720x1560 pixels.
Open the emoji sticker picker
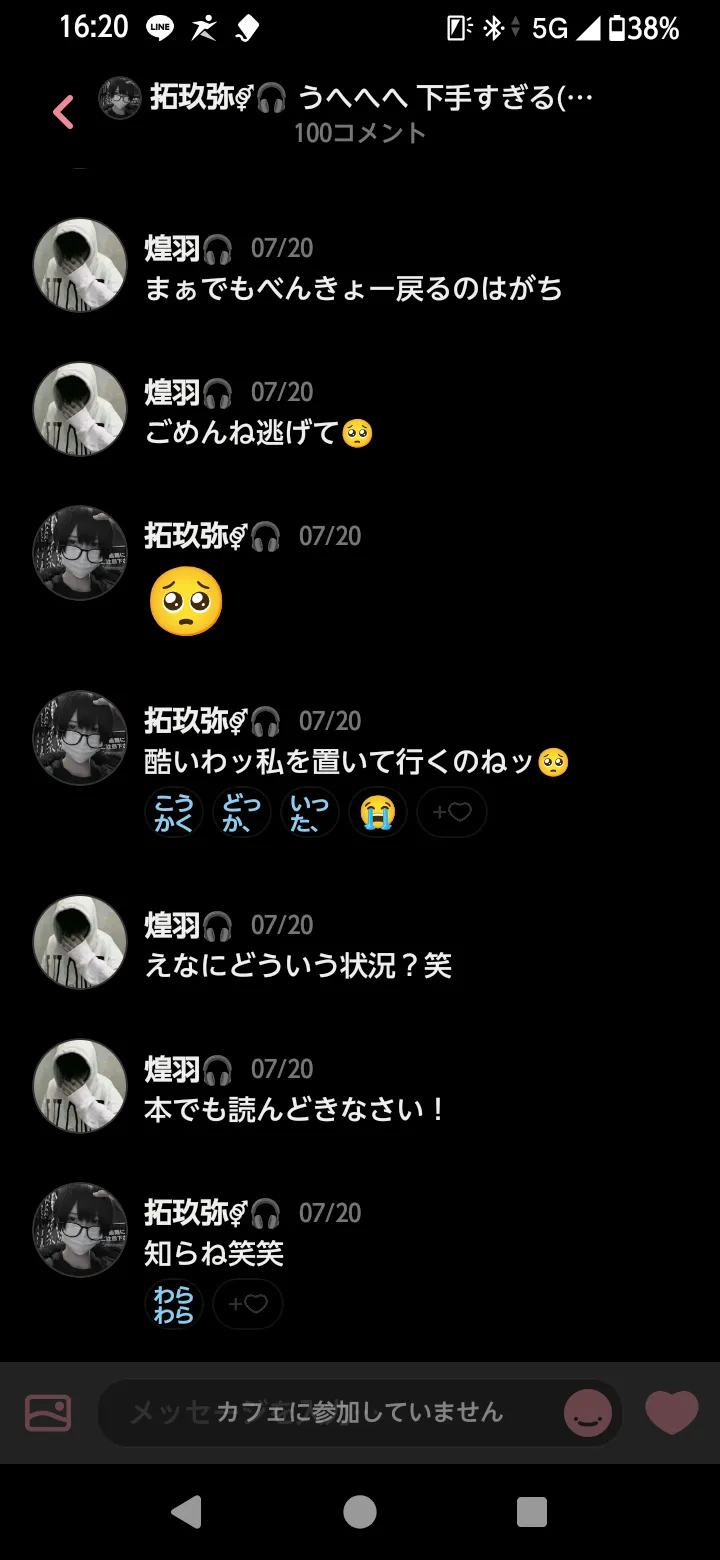click(x=588, y=1413)
